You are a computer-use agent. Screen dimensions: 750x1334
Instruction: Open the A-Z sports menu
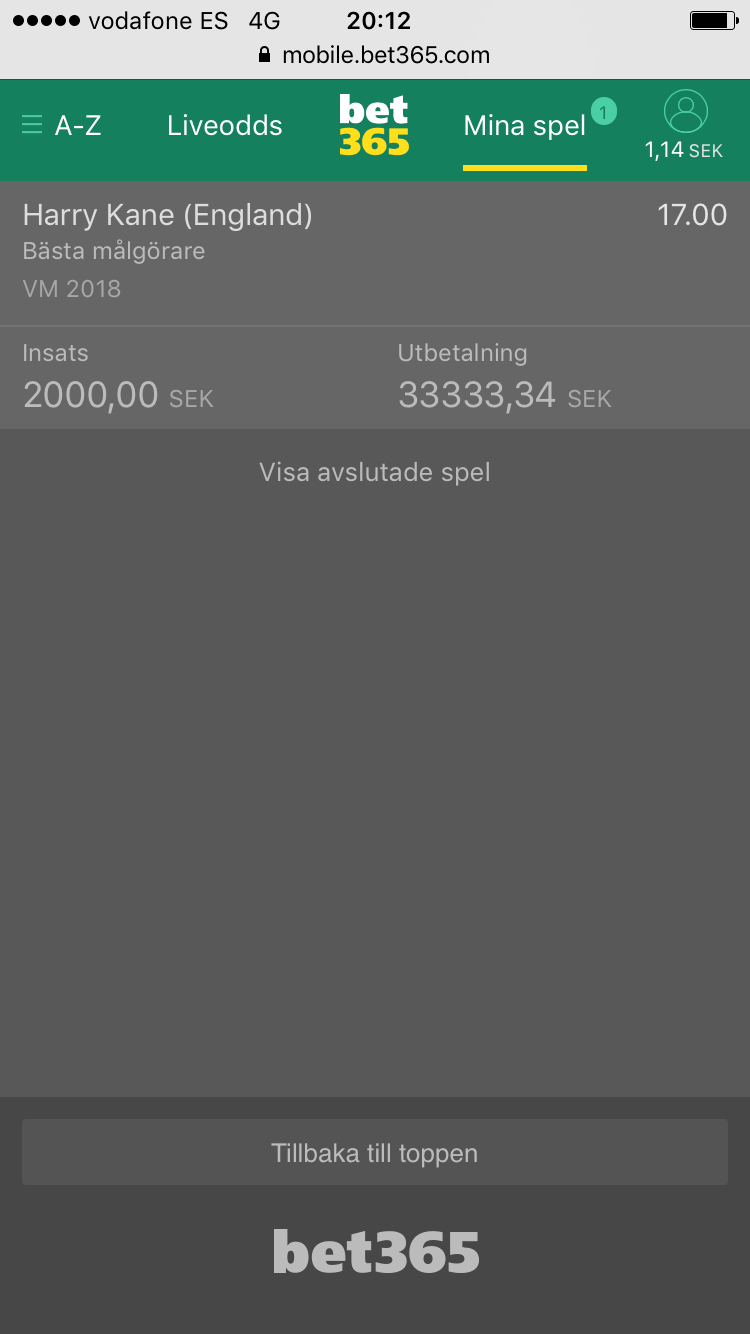61,126
